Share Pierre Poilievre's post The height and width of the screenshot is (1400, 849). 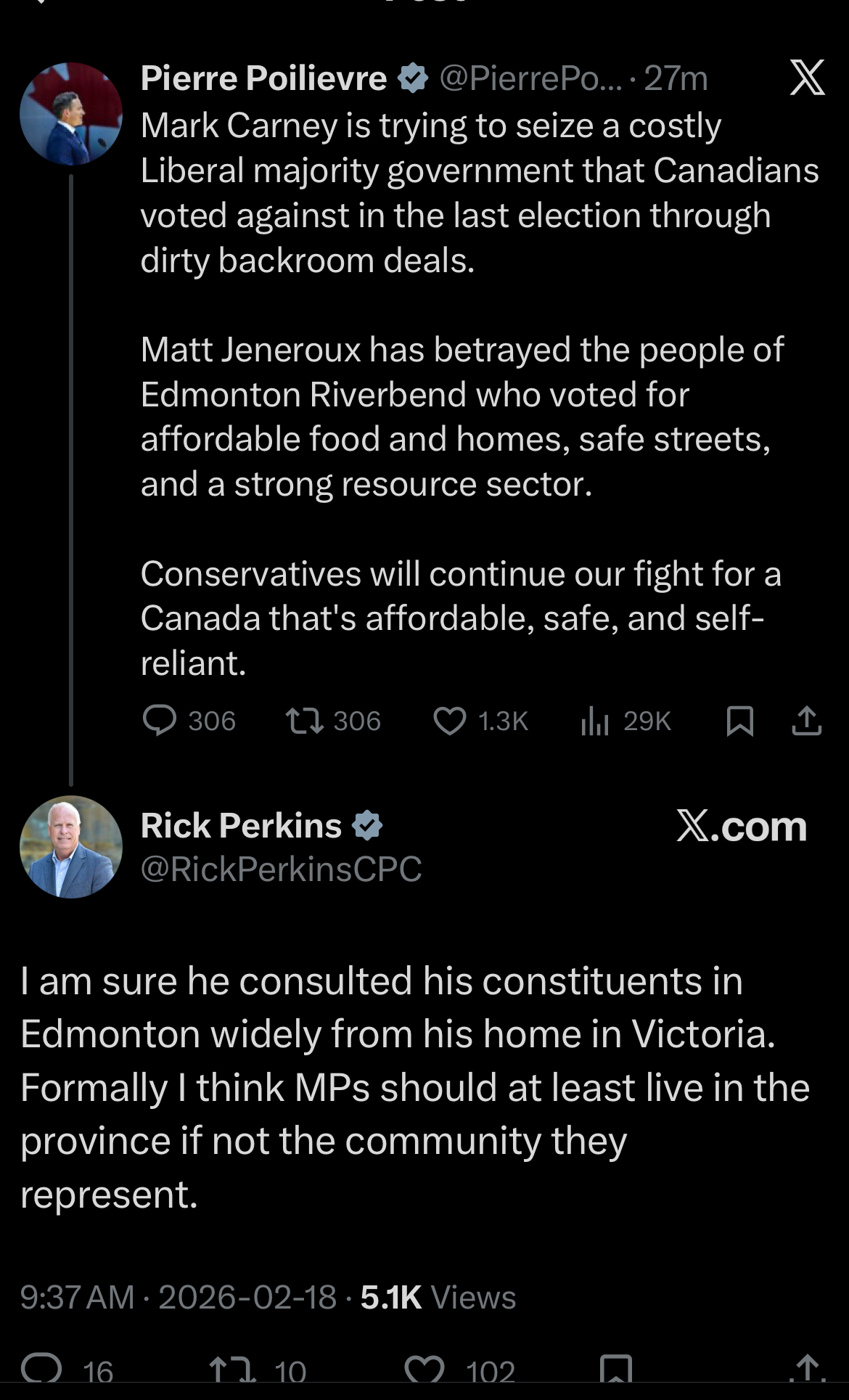(806, 721)
